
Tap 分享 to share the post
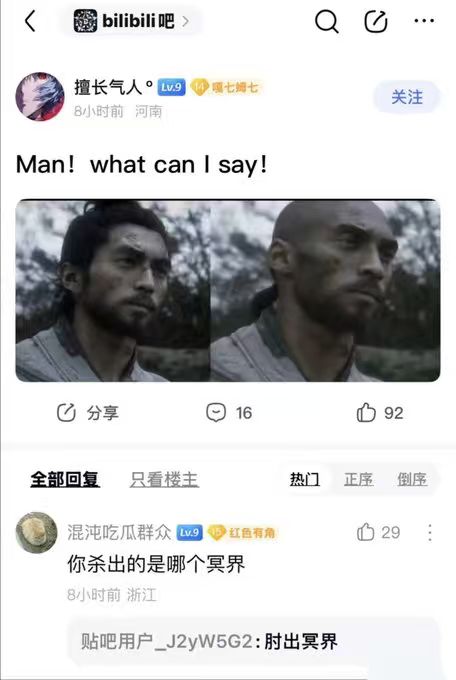(88, 412)
